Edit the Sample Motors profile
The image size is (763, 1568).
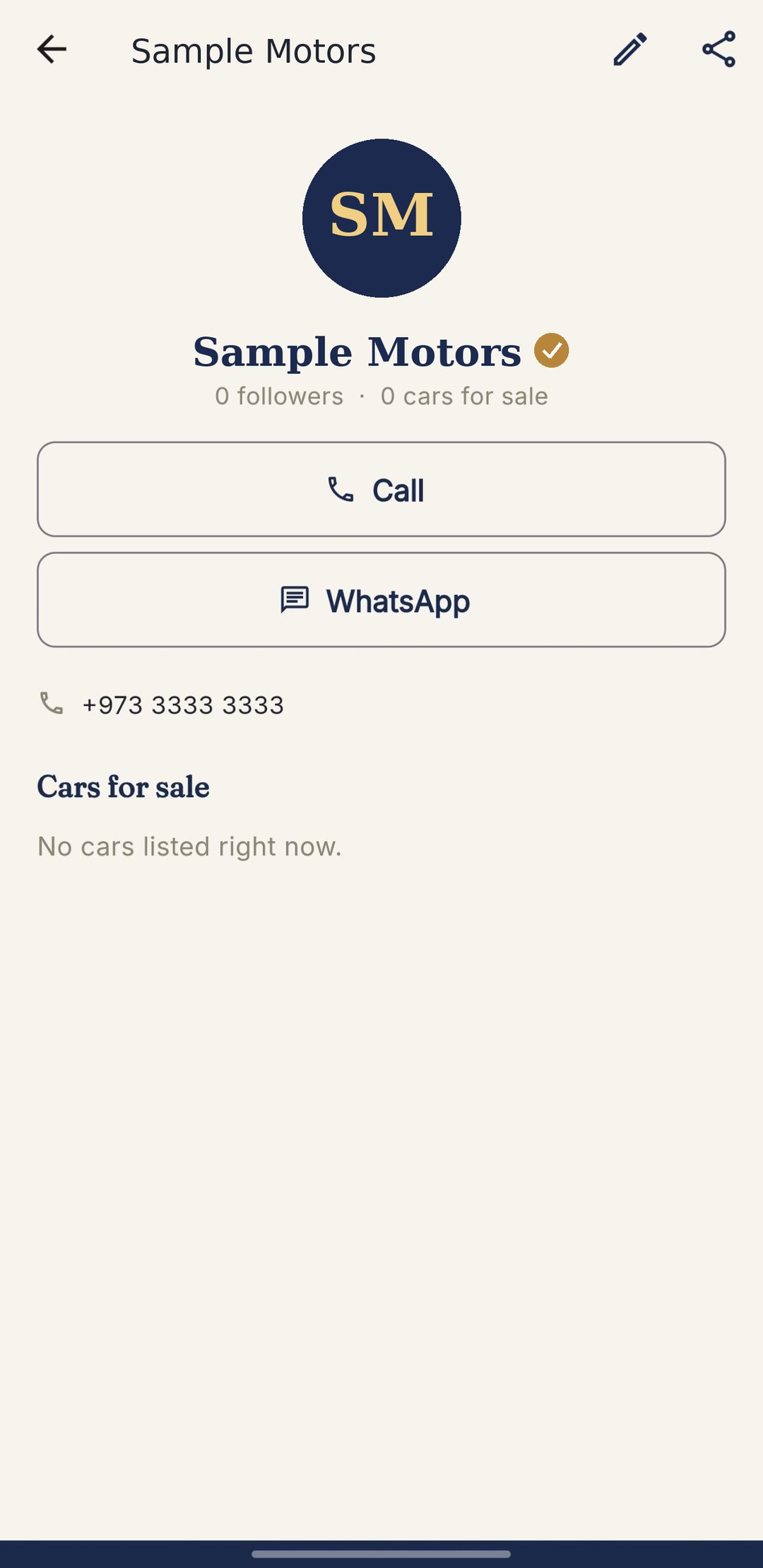pyautogui.click(x=630, y=49)
